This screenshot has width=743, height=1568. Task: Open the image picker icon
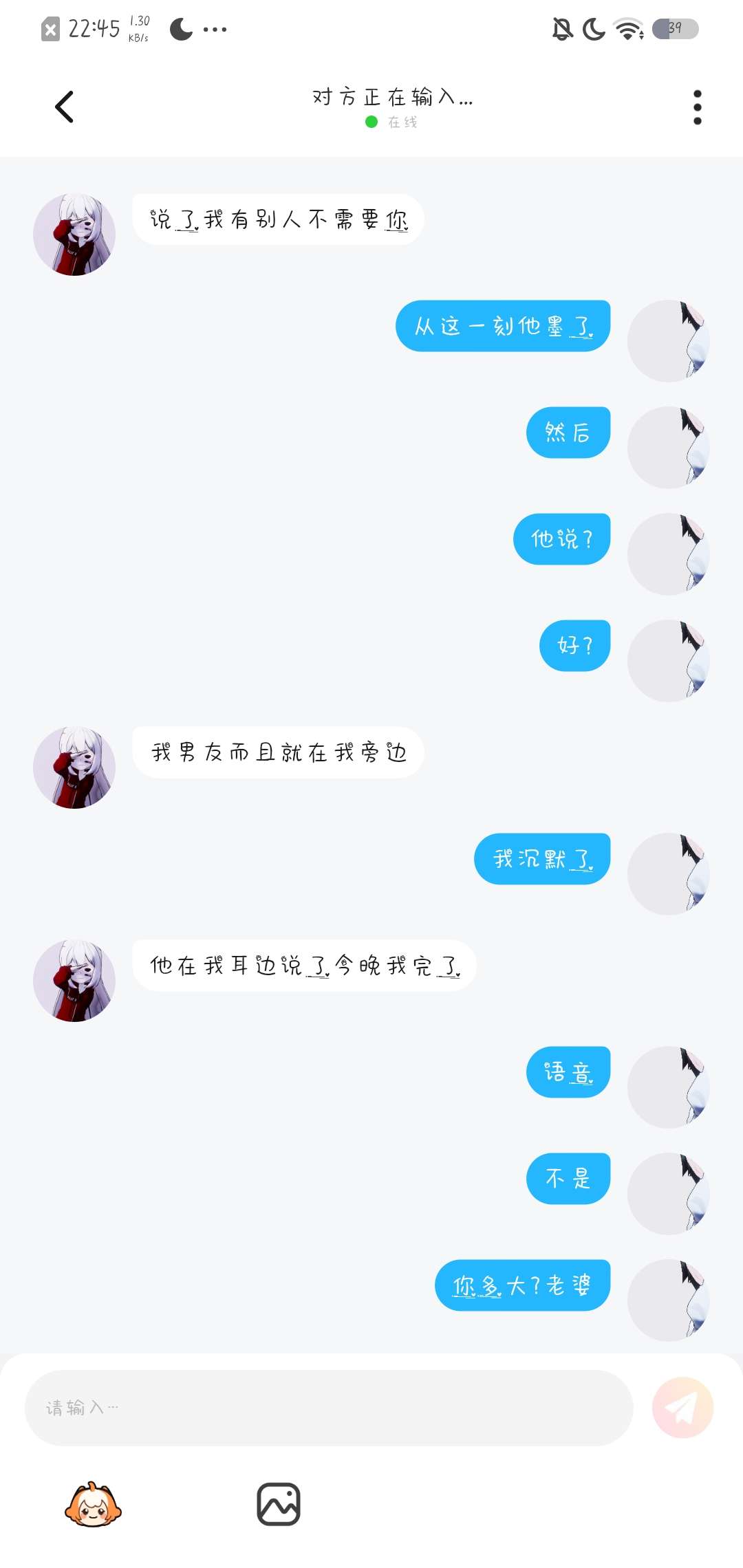coord(279,1504)
